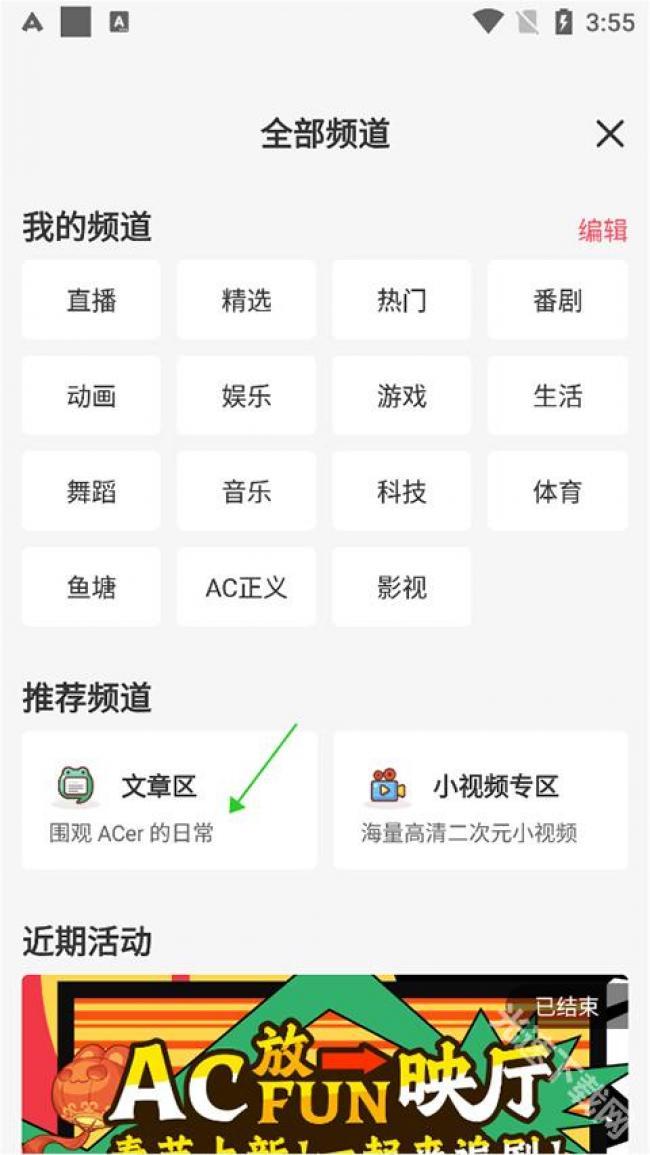This screenshot has height=1155, width=650.
Task: Go to the 生活 channel
Action: tap(557, 396)
